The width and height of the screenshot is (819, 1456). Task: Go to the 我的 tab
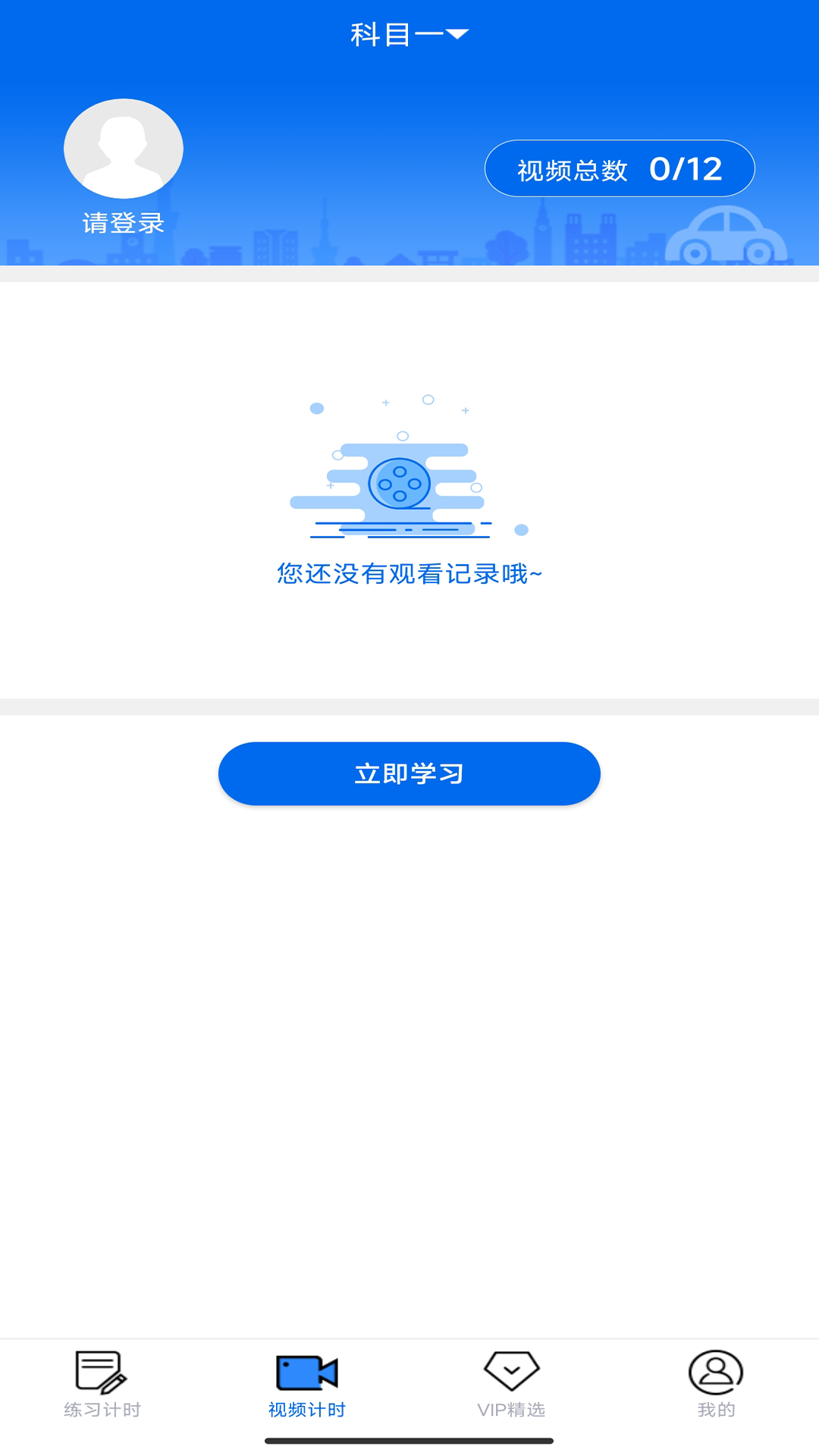(x=716, y=1385)
